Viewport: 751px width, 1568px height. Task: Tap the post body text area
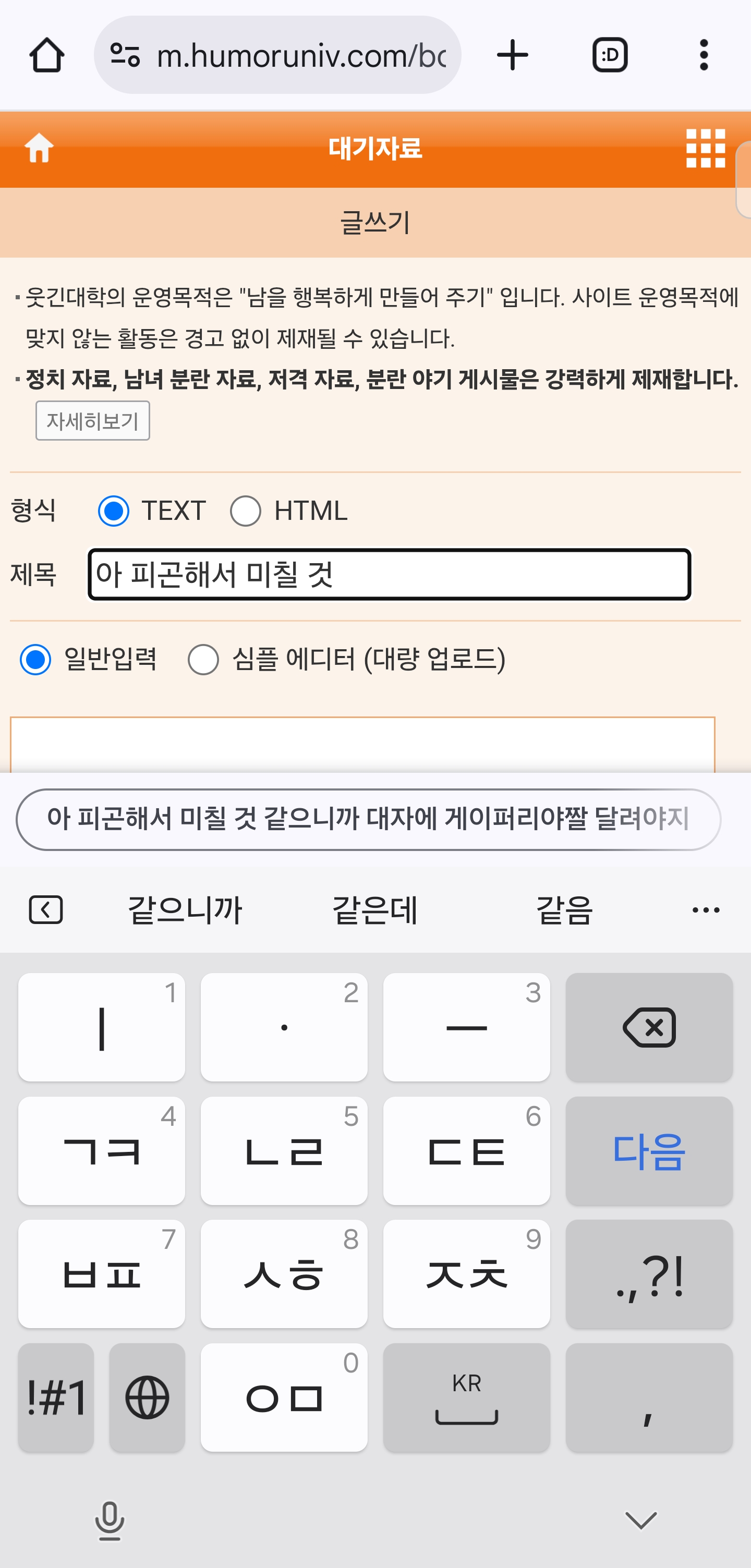tap(362, 745)
